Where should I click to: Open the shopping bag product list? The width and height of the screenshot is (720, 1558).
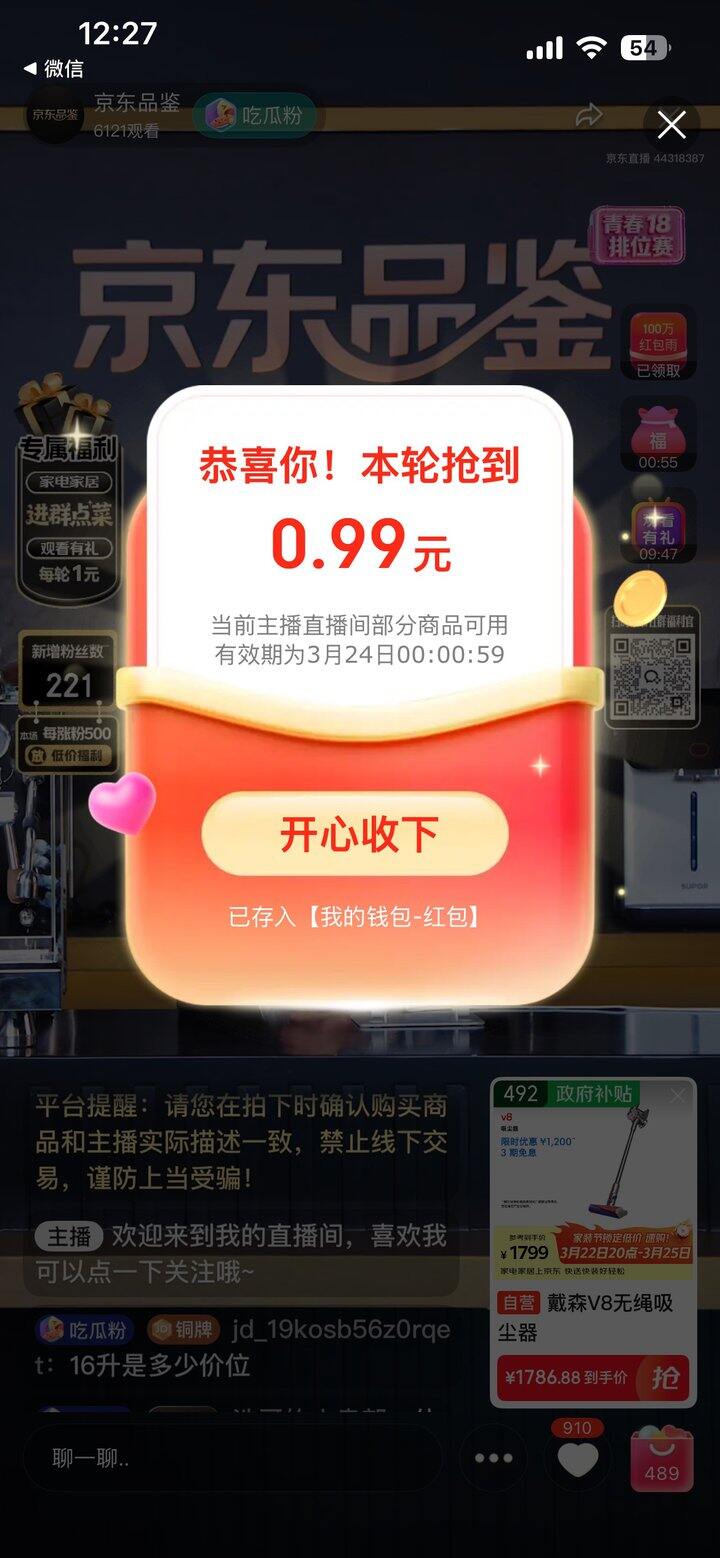pos(661,1459)
